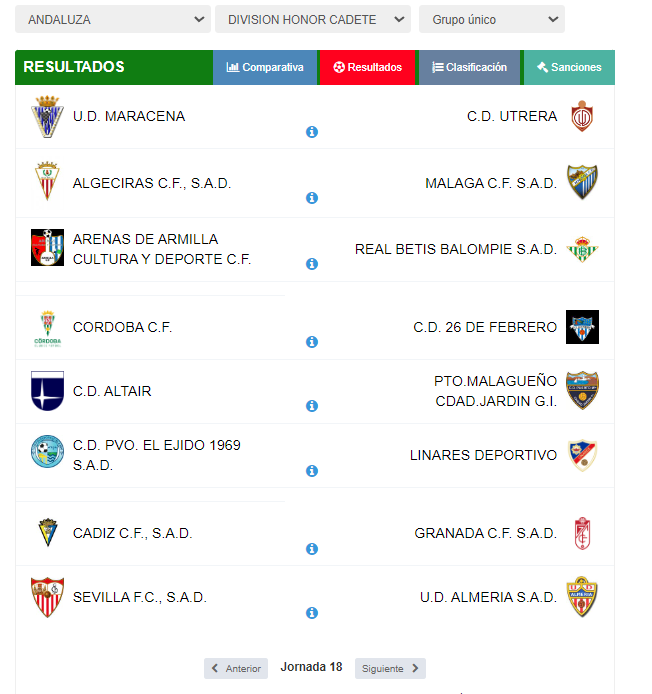Go to the Siguiente jornada
This screenshot has height=694, width=652.
click(x=390, y=668)
